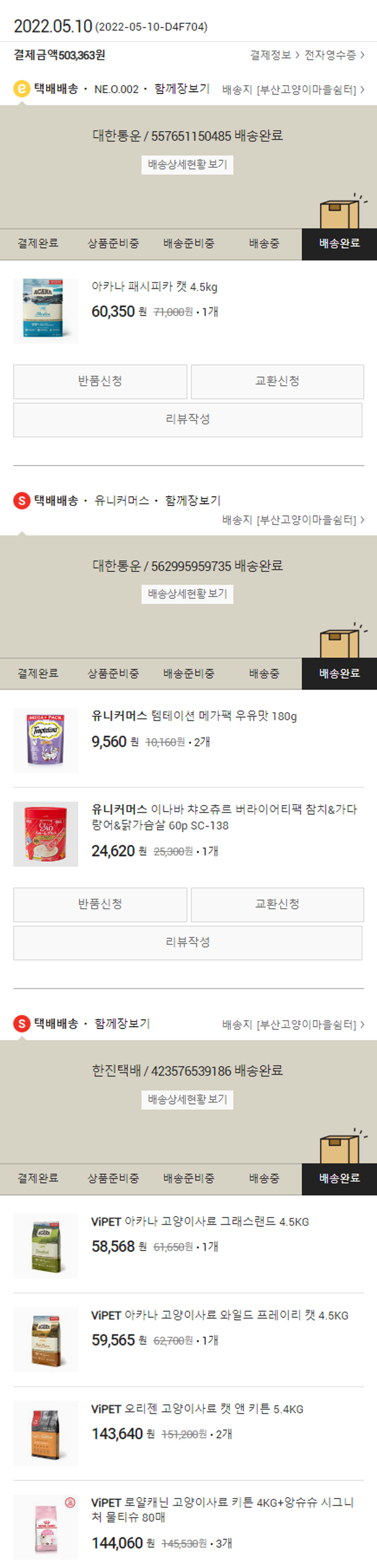Write a review for 유니커머스 items

point(188,942)
